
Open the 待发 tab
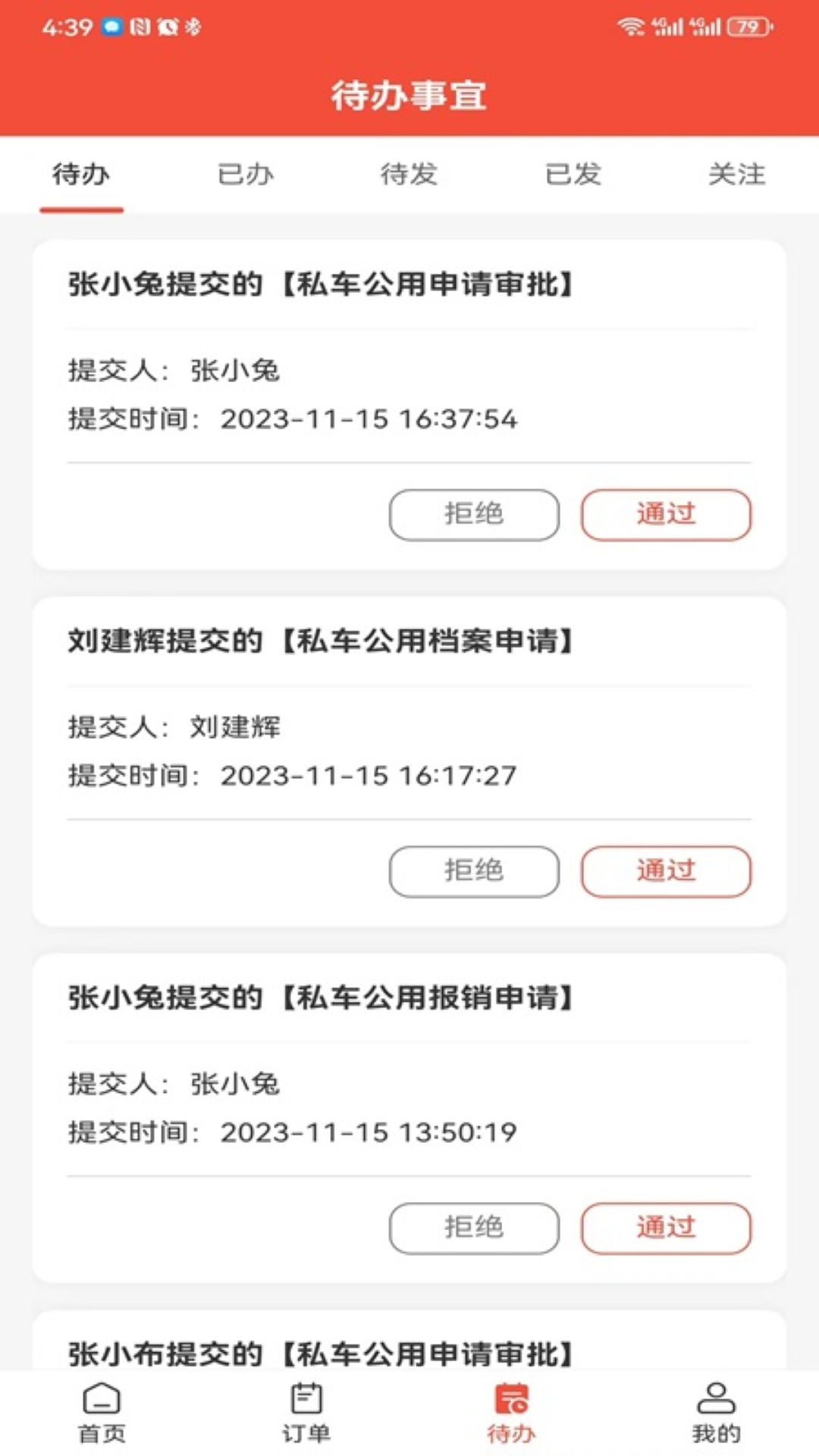409,174
